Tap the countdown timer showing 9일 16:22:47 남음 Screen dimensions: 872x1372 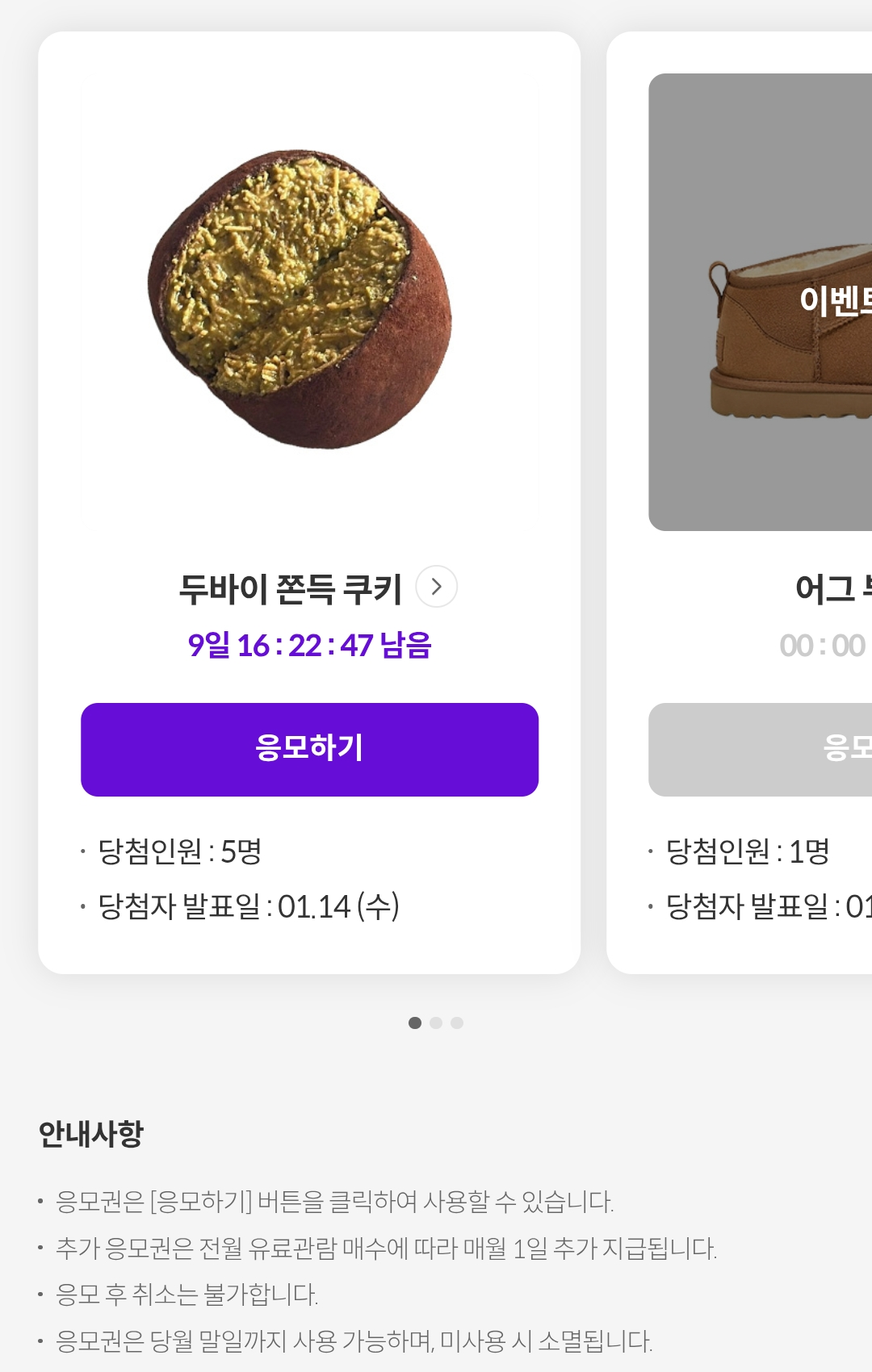click(x=310, y=646)
